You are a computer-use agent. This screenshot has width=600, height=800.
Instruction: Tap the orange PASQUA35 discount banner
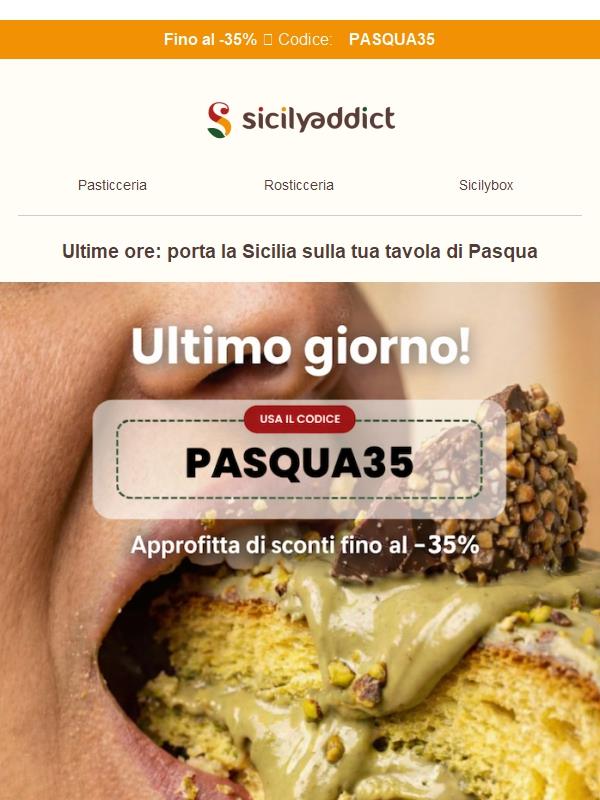coord(300,39)
